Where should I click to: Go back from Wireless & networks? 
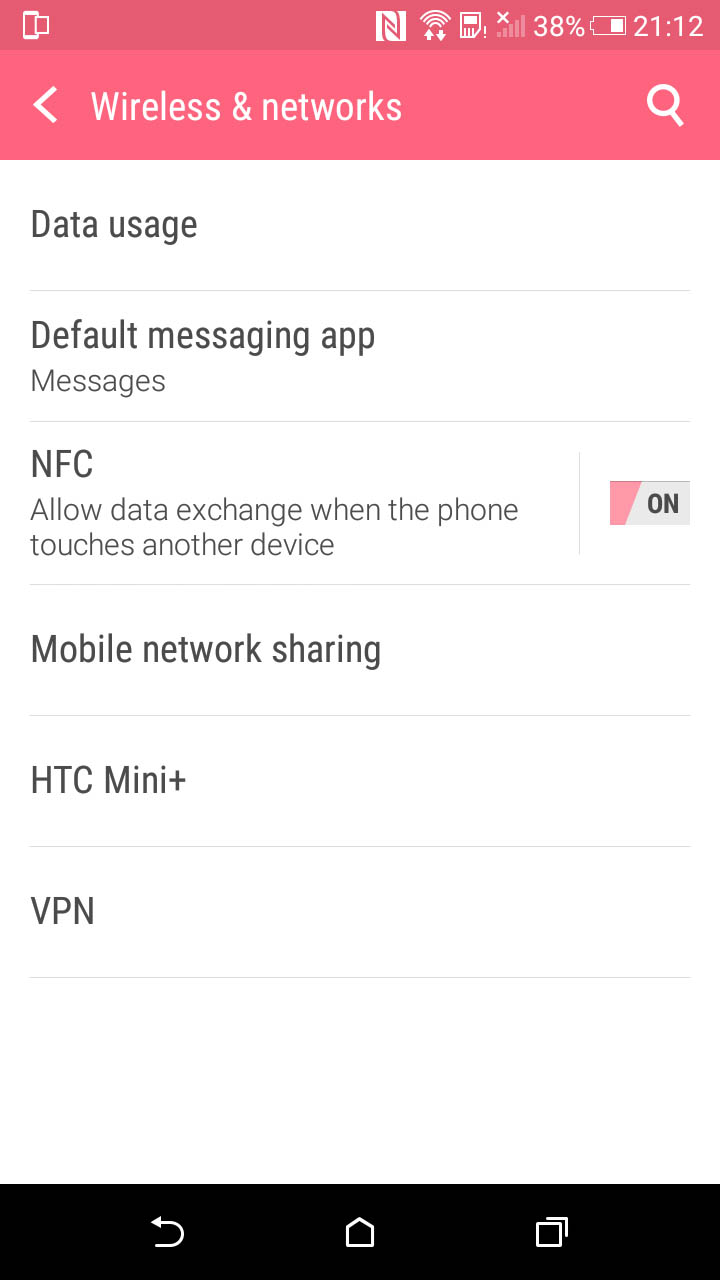45,105
